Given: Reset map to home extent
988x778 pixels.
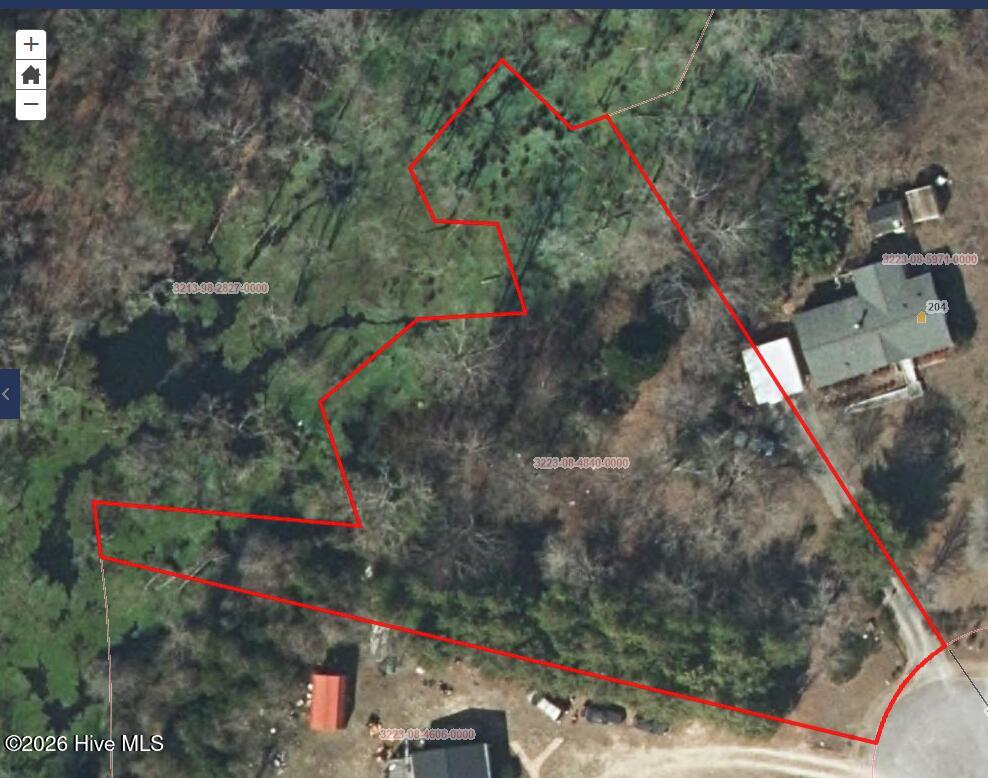Looking at the screenshot, I should tap(31, 74).
